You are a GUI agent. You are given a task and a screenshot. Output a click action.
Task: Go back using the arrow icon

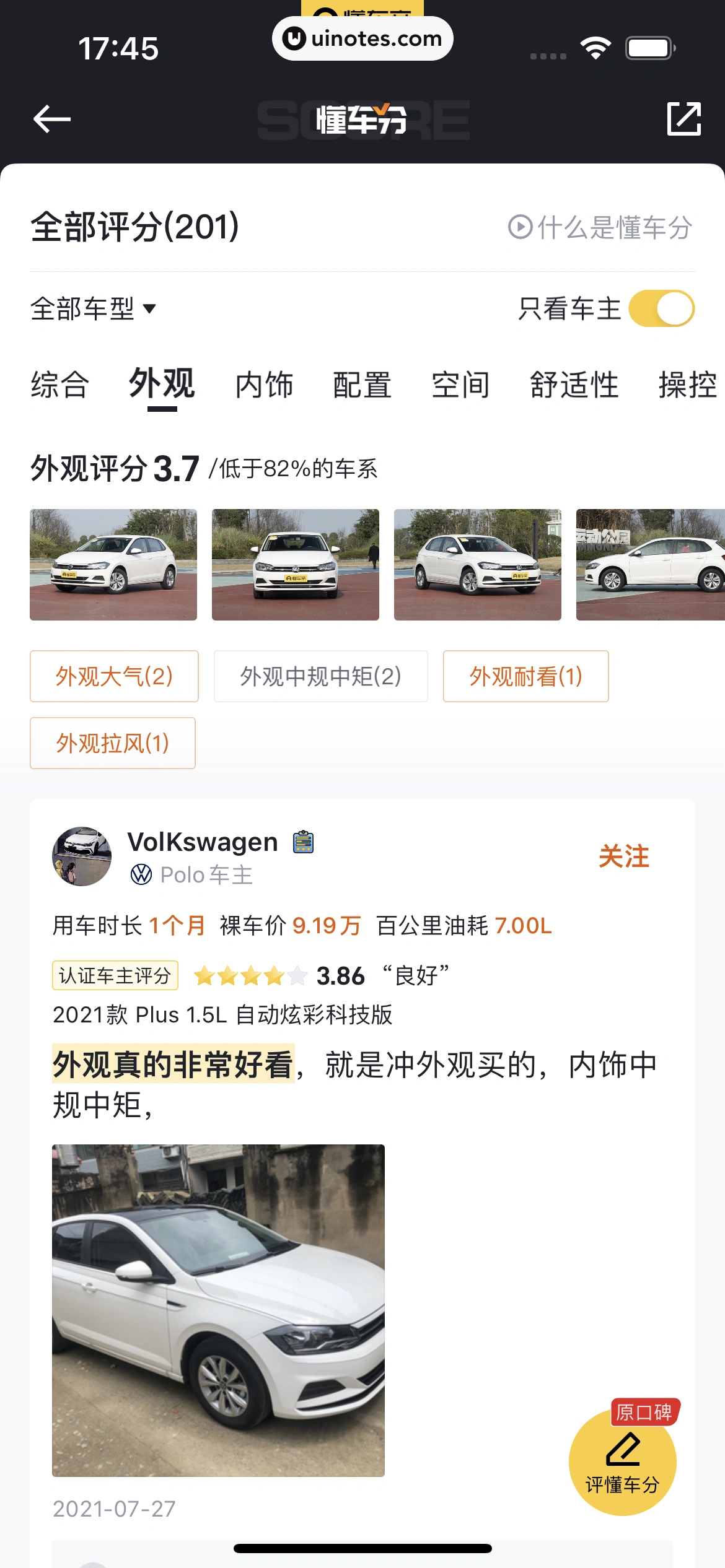52,119
